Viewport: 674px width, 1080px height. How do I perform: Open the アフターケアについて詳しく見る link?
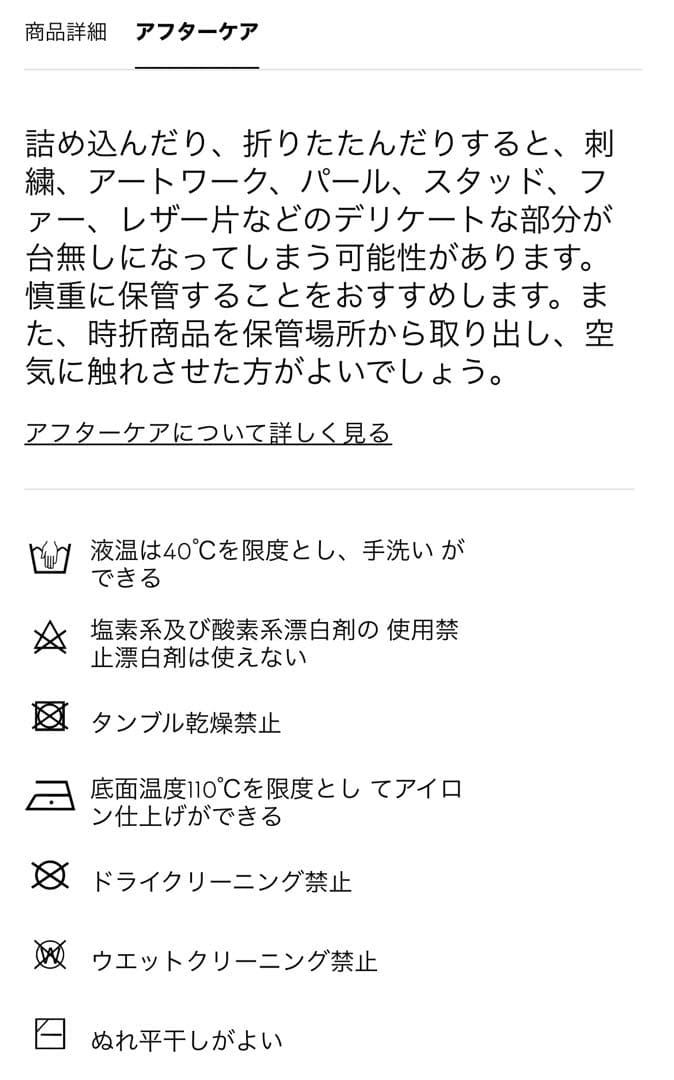click(208, 433)
